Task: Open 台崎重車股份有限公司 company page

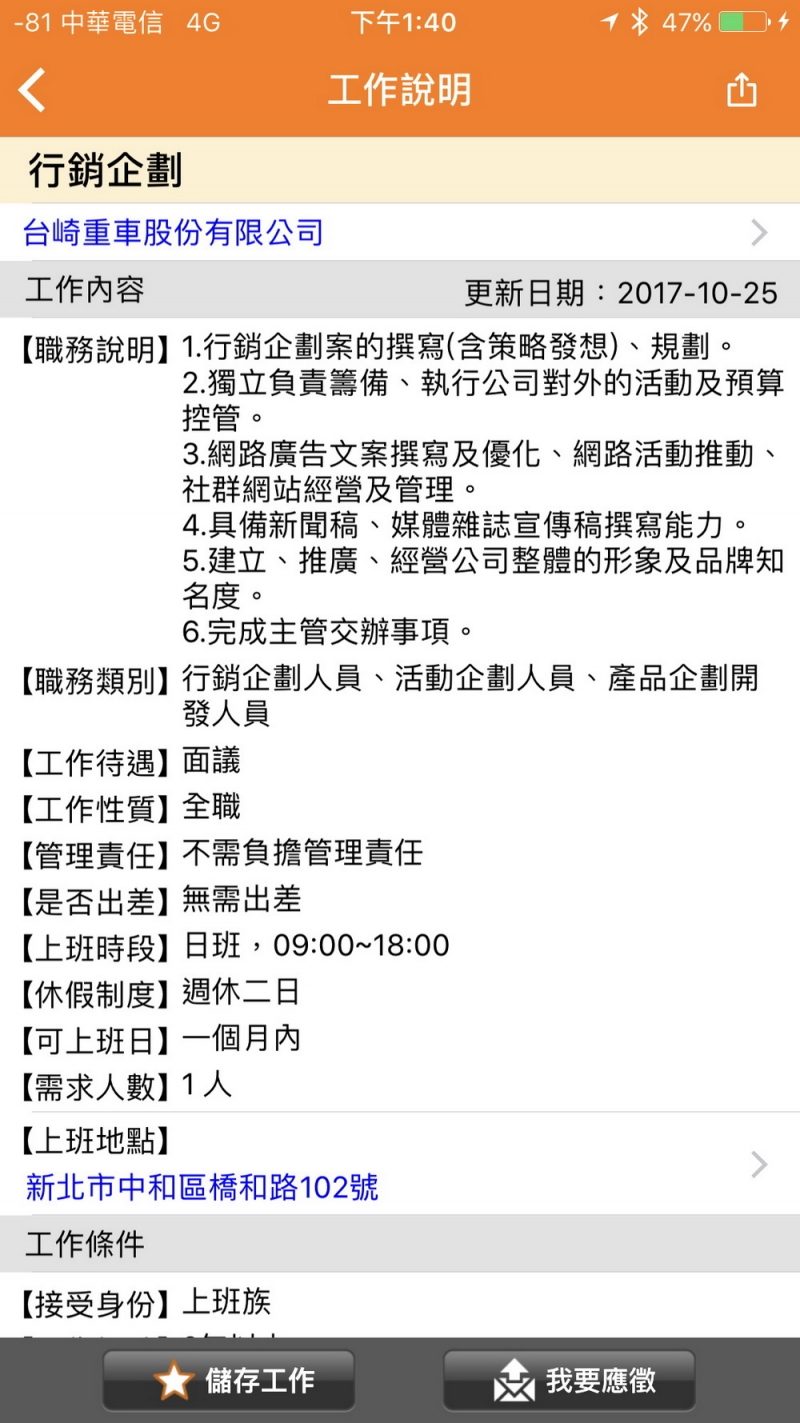Action: [x=174, y=233]
